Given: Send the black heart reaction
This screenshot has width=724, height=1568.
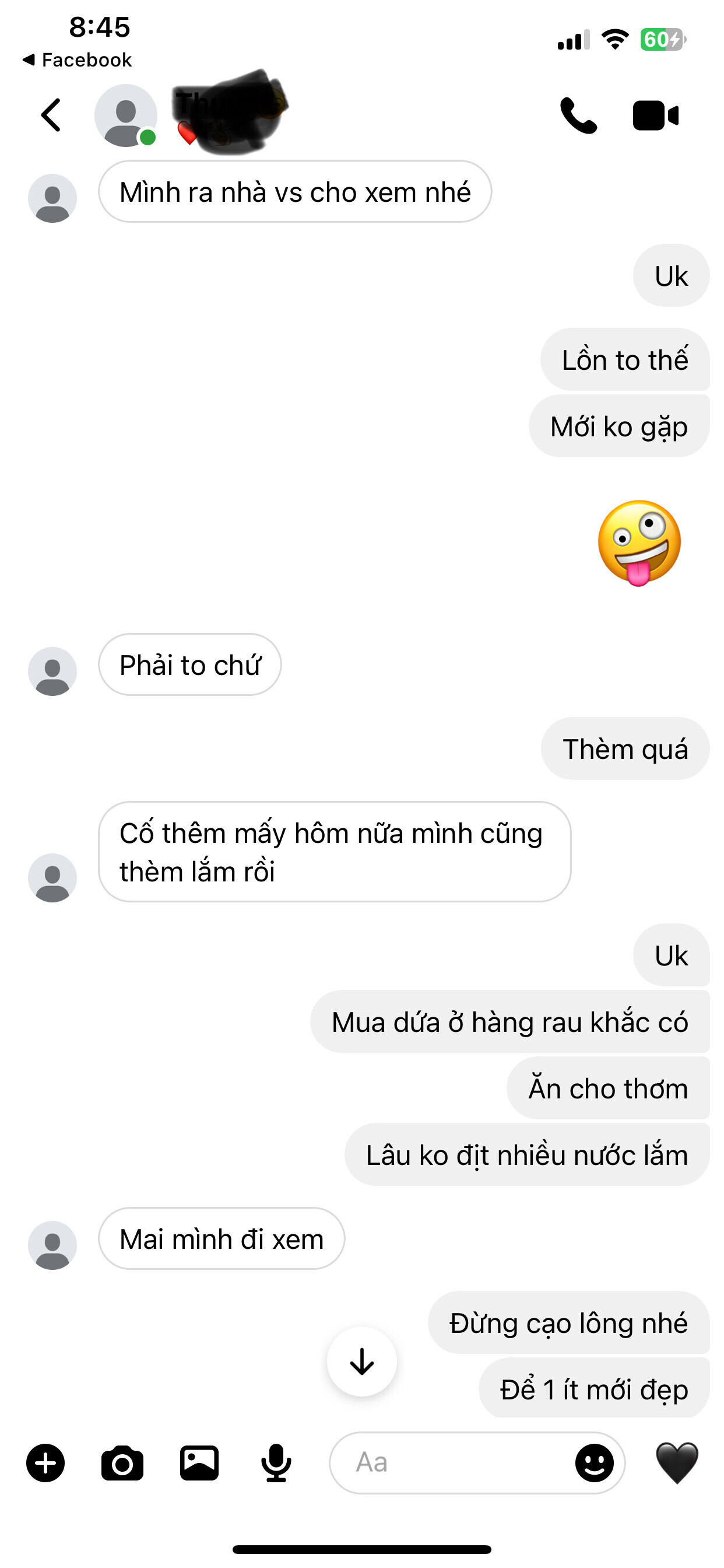Looking at the screenshot, I should [x=677, y=1462].
